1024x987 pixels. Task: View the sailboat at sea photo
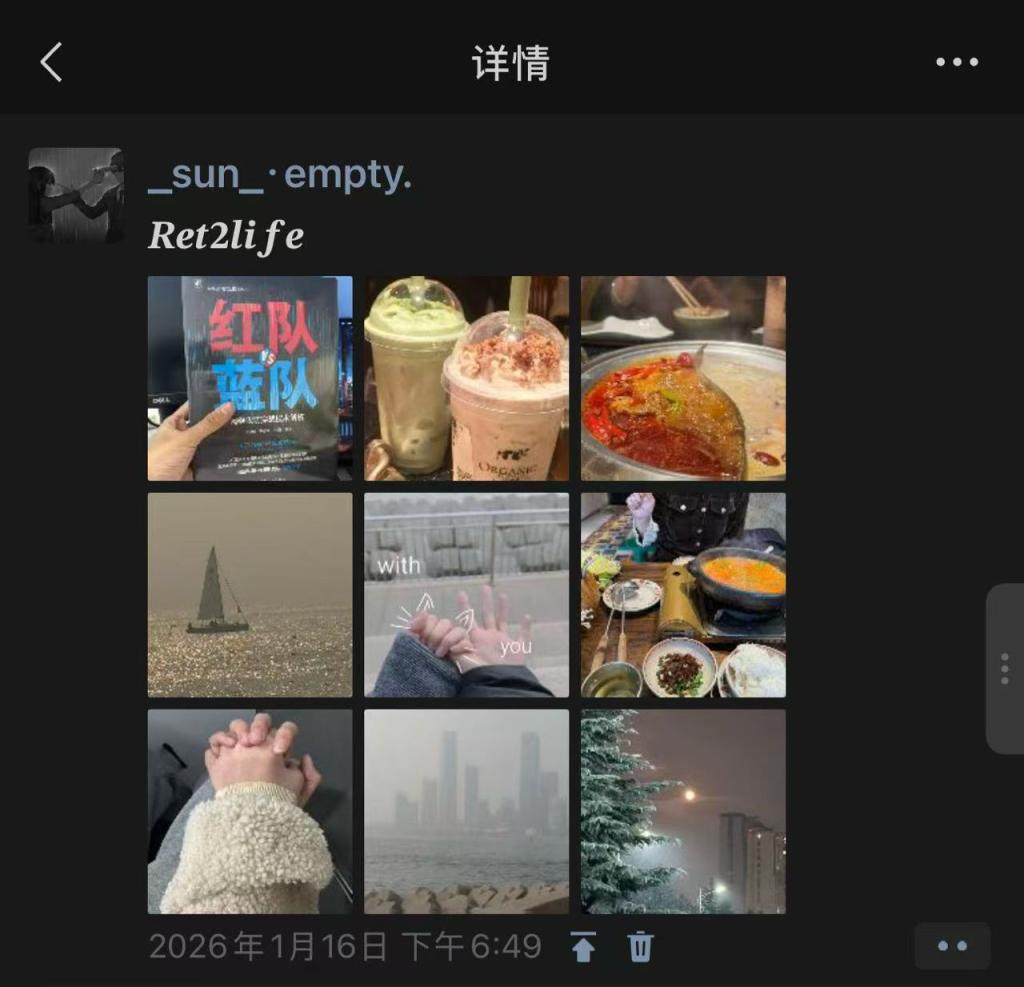(x=250, y=595)
